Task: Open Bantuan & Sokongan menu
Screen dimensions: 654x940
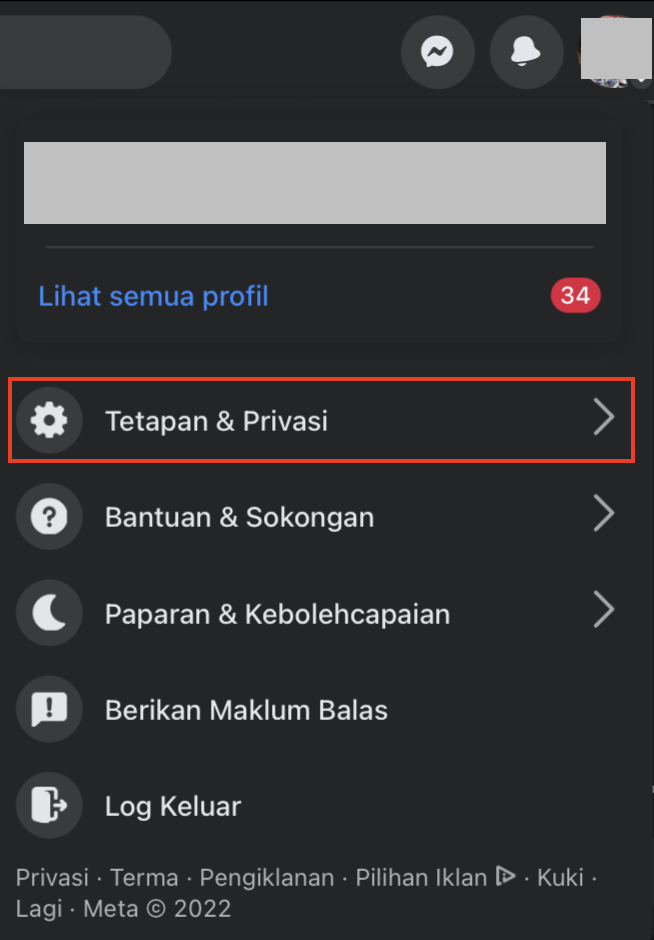Action: coord(321,517)
